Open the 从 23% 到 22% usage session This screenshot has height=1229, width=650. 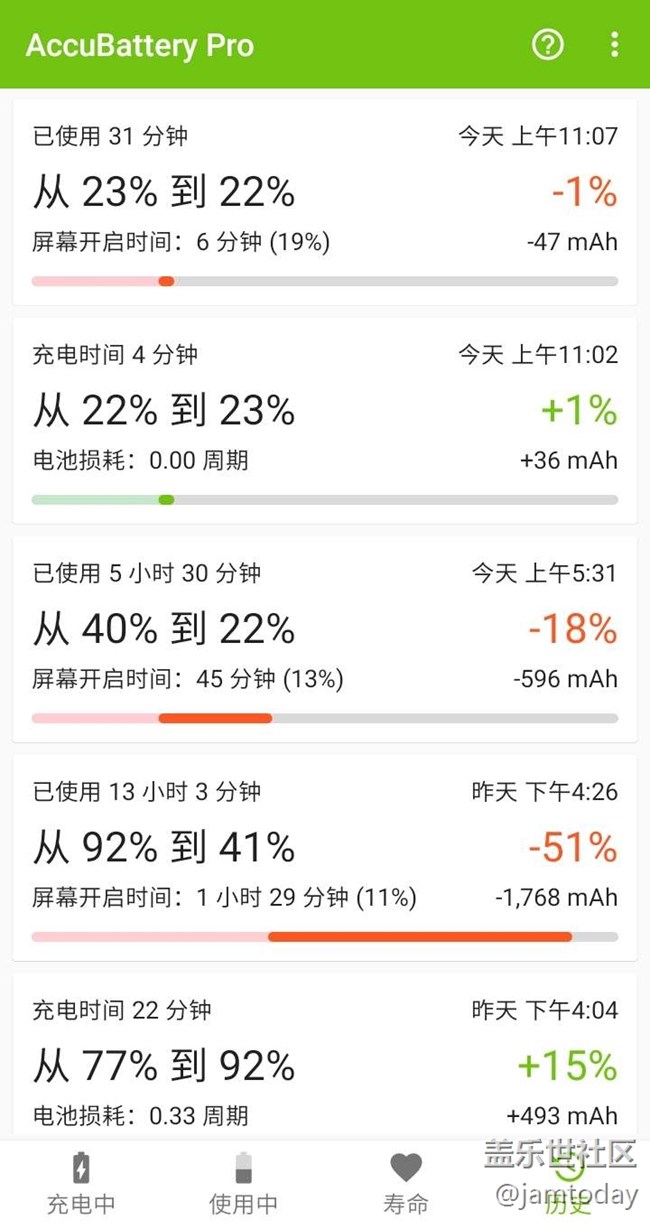coord(325,202)
